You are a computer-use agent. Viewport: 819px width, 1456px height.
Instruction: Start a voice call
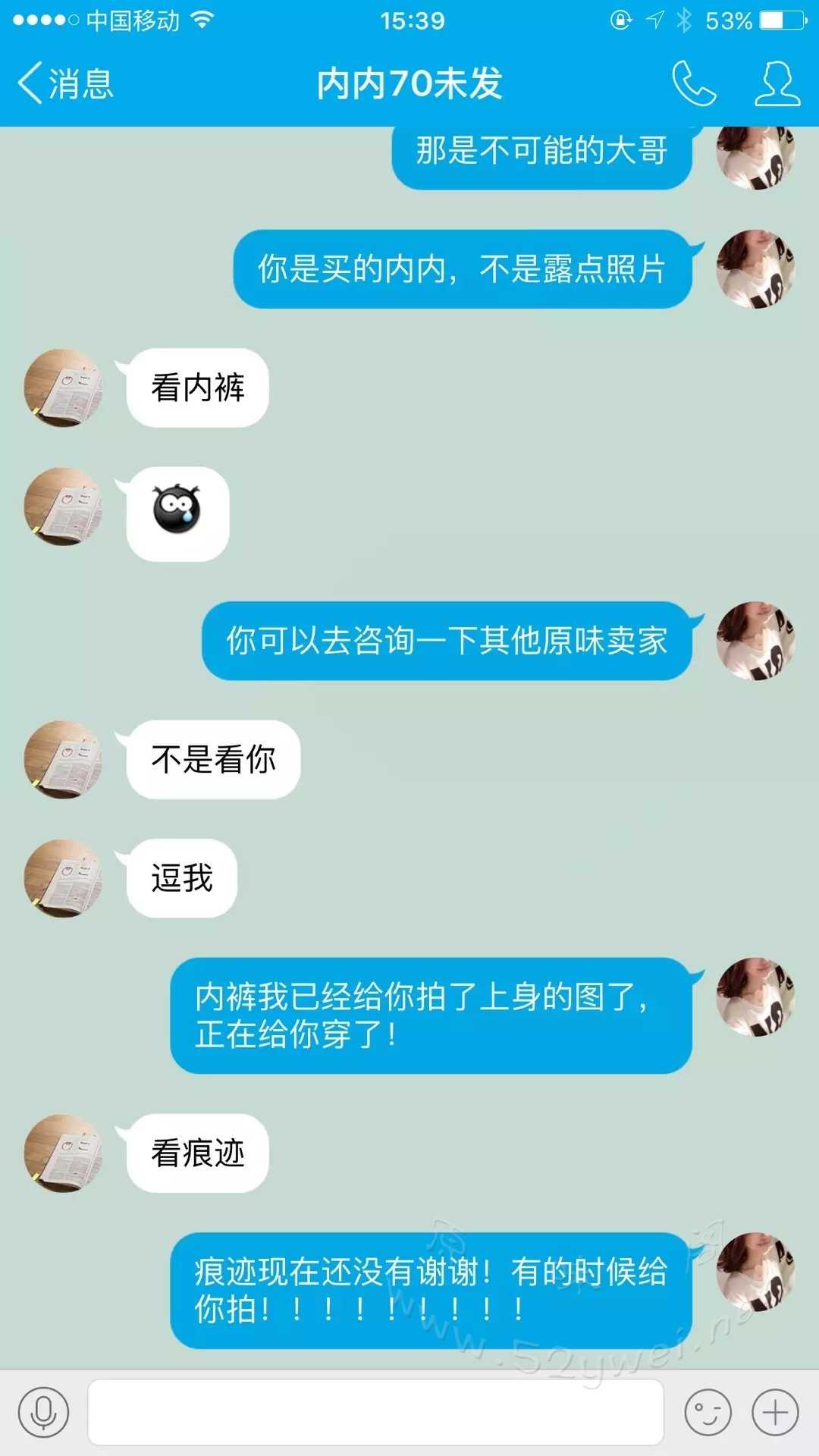694,83
